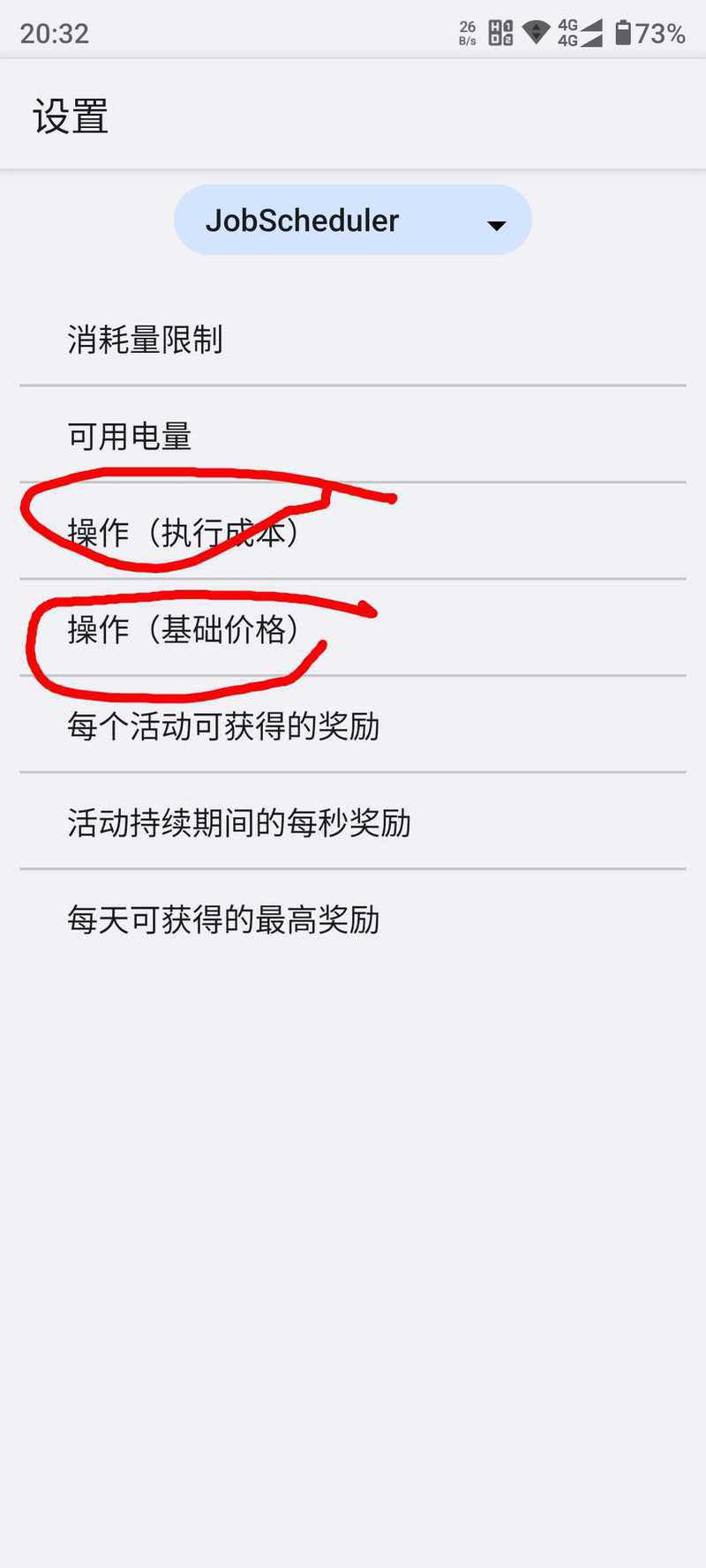
Task: Open the JobScheduler dropdown
Action: tap(353, 220)
